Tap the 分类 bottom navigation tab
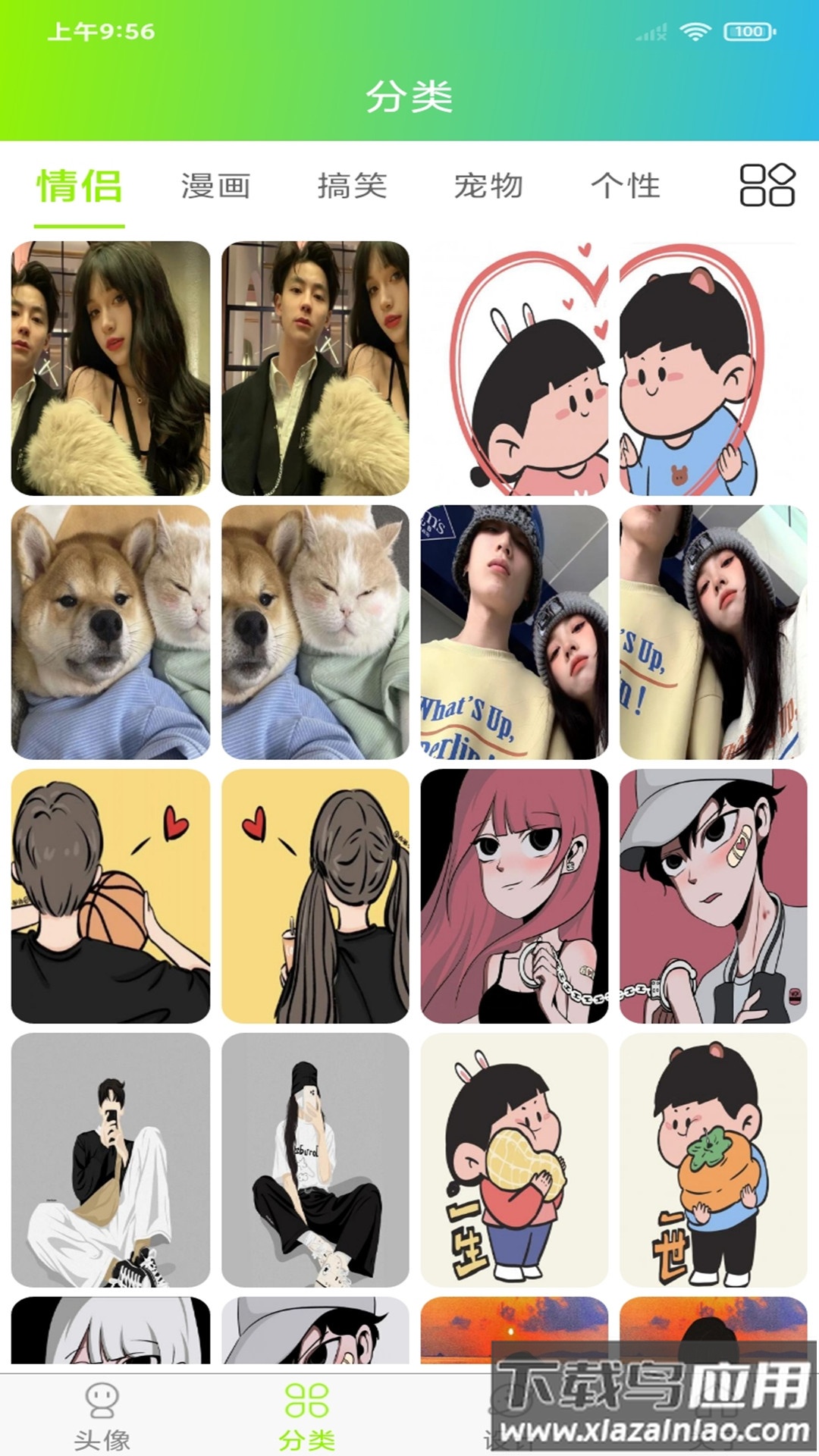Viewport: 819px width, 1456px height. point(306,1416)
